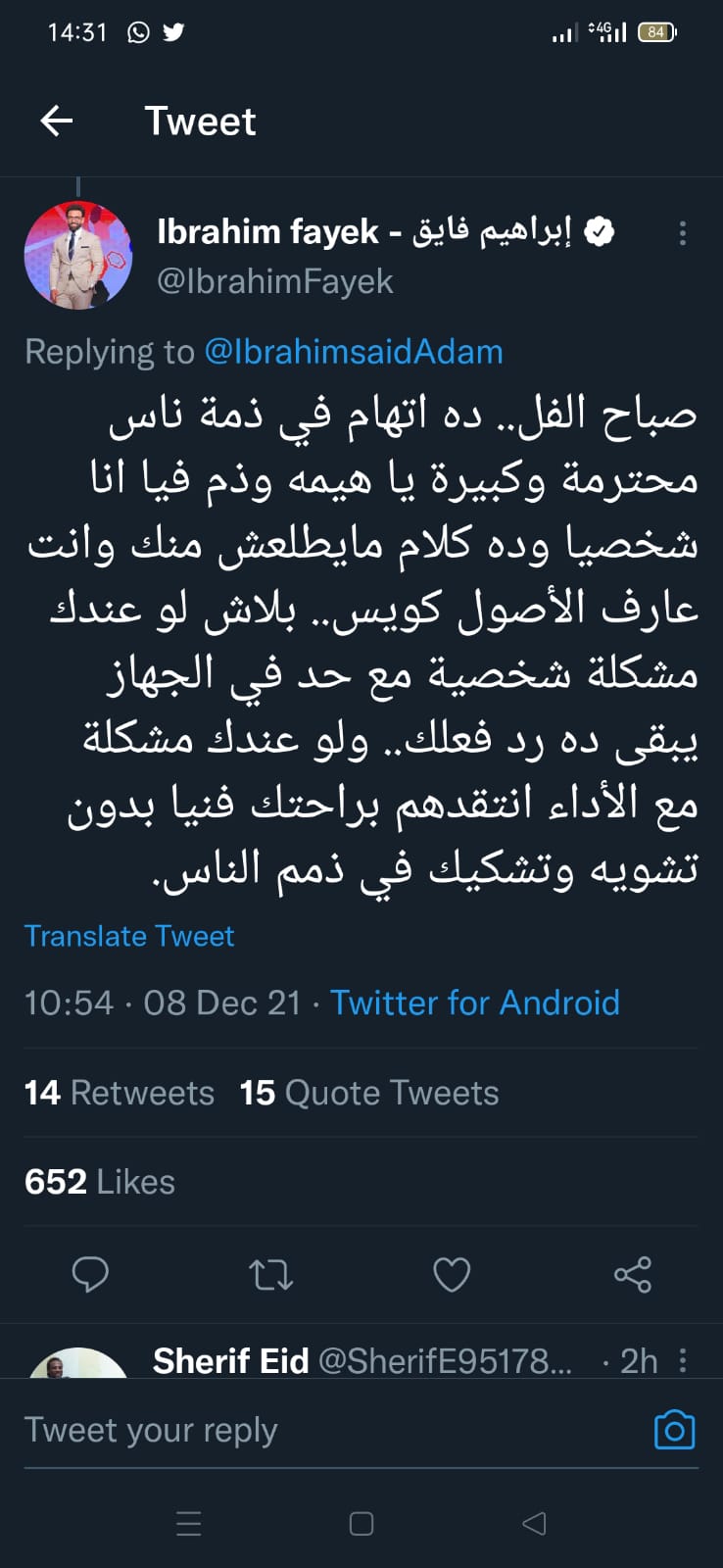
Task: Open overflow menu on Sherif Eid's reply
Action: click(682, 1360)
